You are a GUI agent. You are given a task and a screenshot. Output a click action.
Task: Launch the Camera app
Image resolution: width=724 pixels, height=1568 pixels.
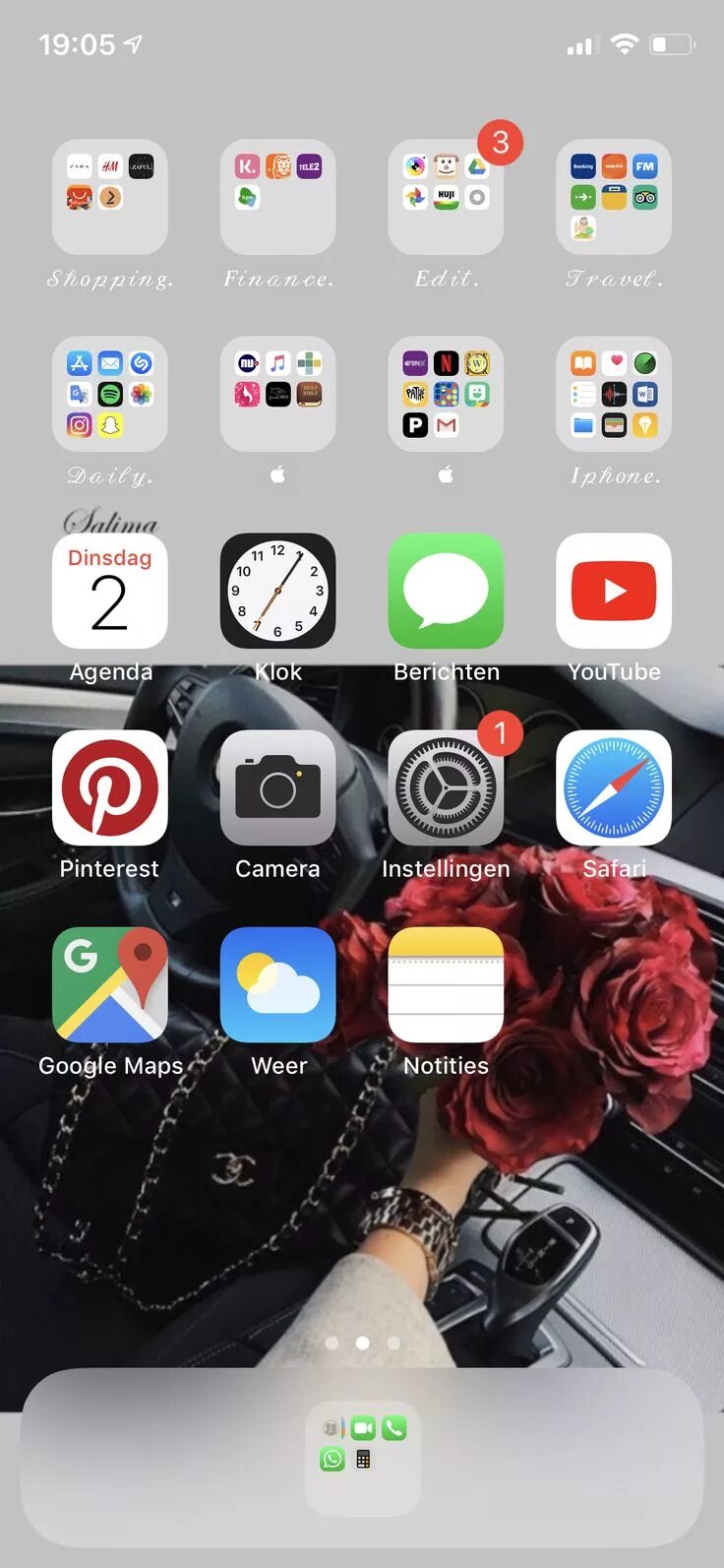[x=277, y=787]
